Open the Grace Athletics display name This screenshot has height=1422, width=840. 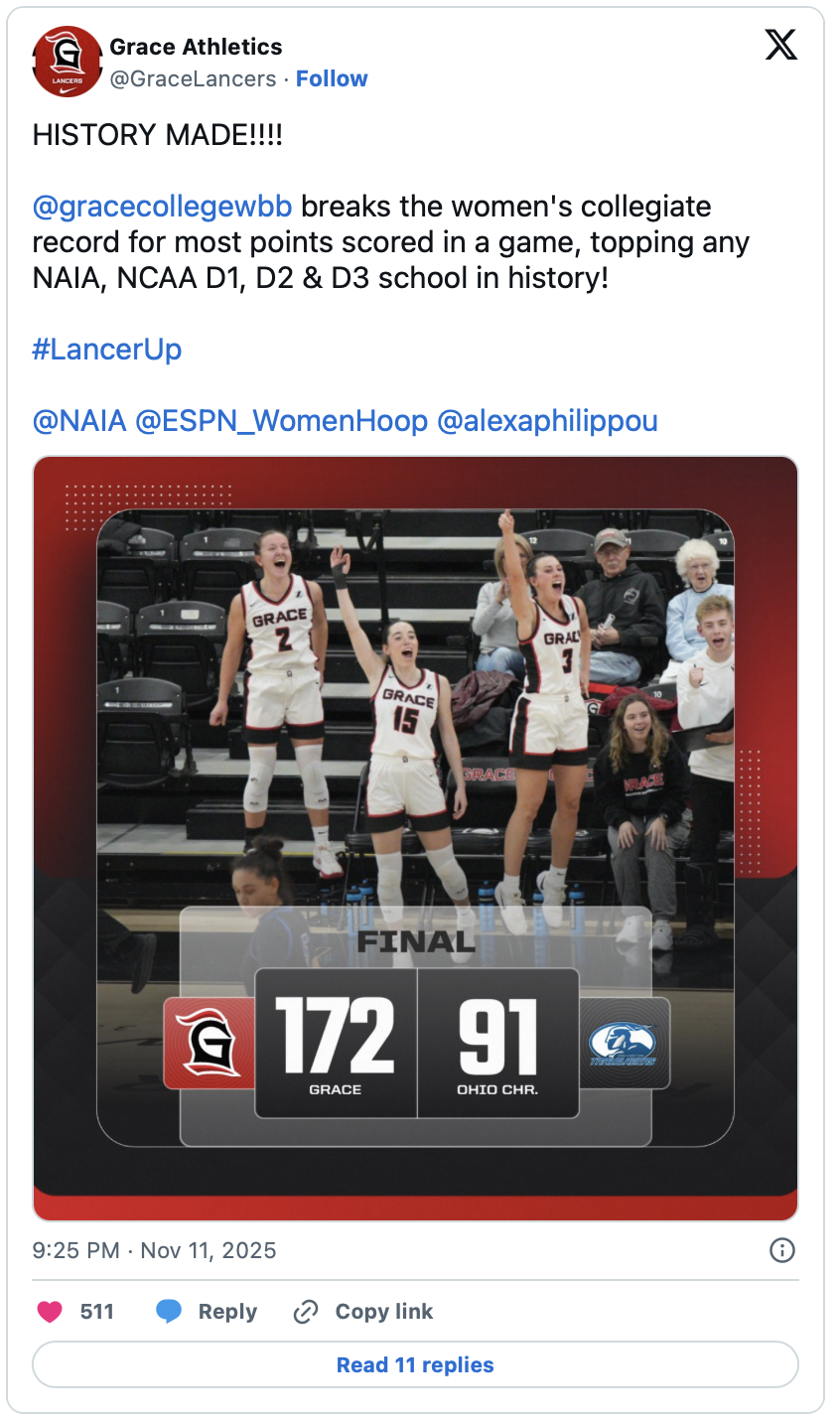196,47
